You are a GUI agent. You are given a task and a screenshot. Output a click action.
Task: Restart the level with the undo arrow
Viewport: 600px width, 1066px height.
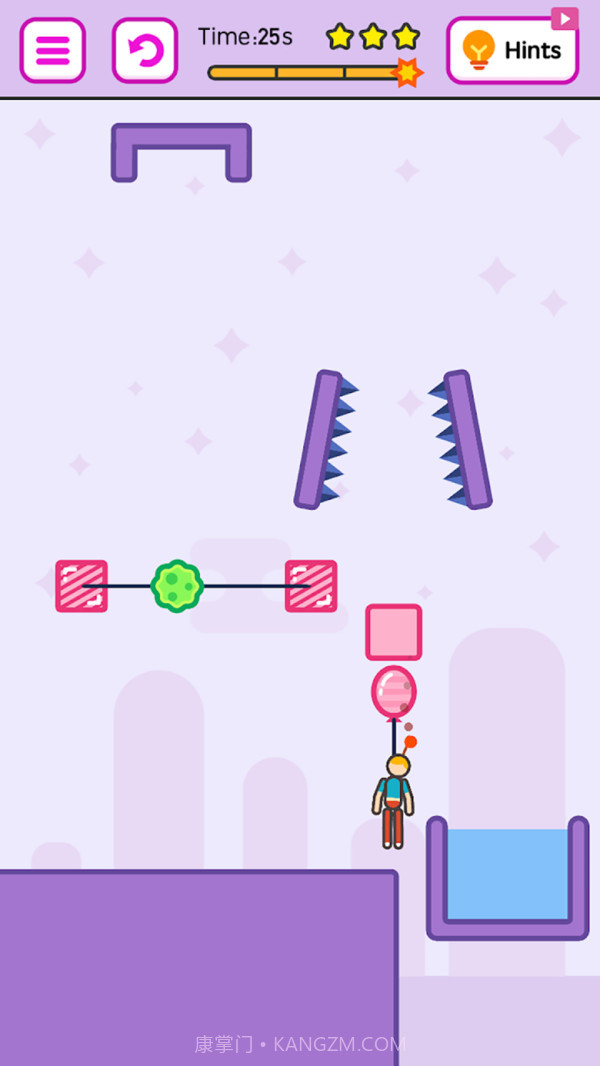click(145, 50)
